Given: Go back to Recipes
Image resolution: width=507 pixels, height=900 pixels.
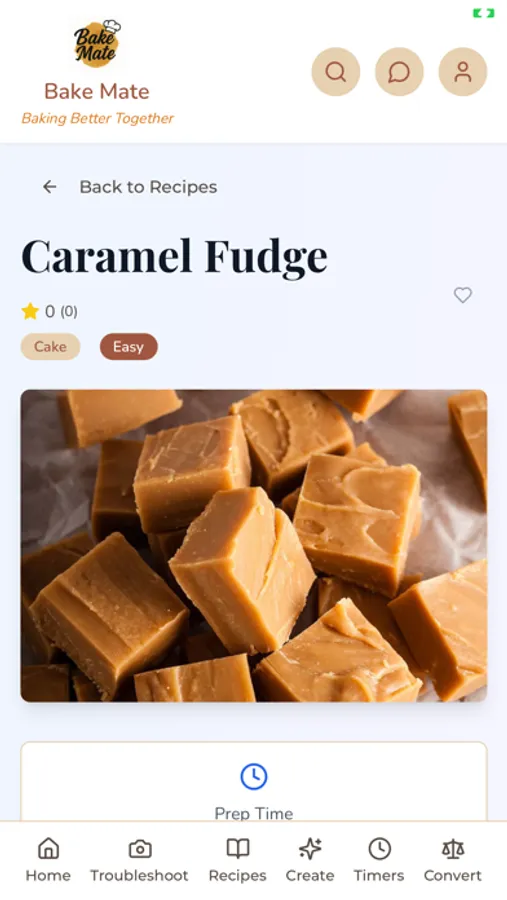Looking at the screenshot, I should [130, 187].
